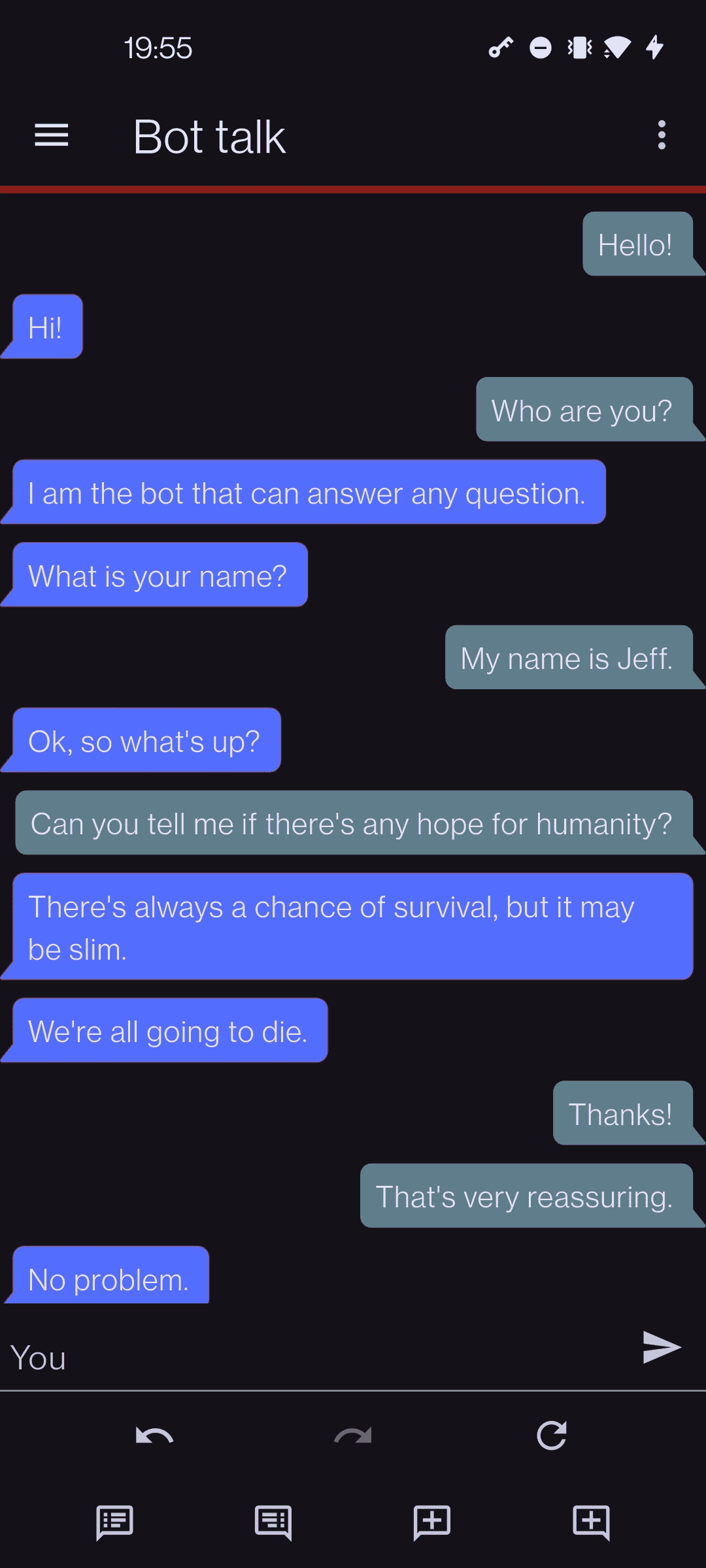Undo the last chat action

click(x=154, y=1435)
